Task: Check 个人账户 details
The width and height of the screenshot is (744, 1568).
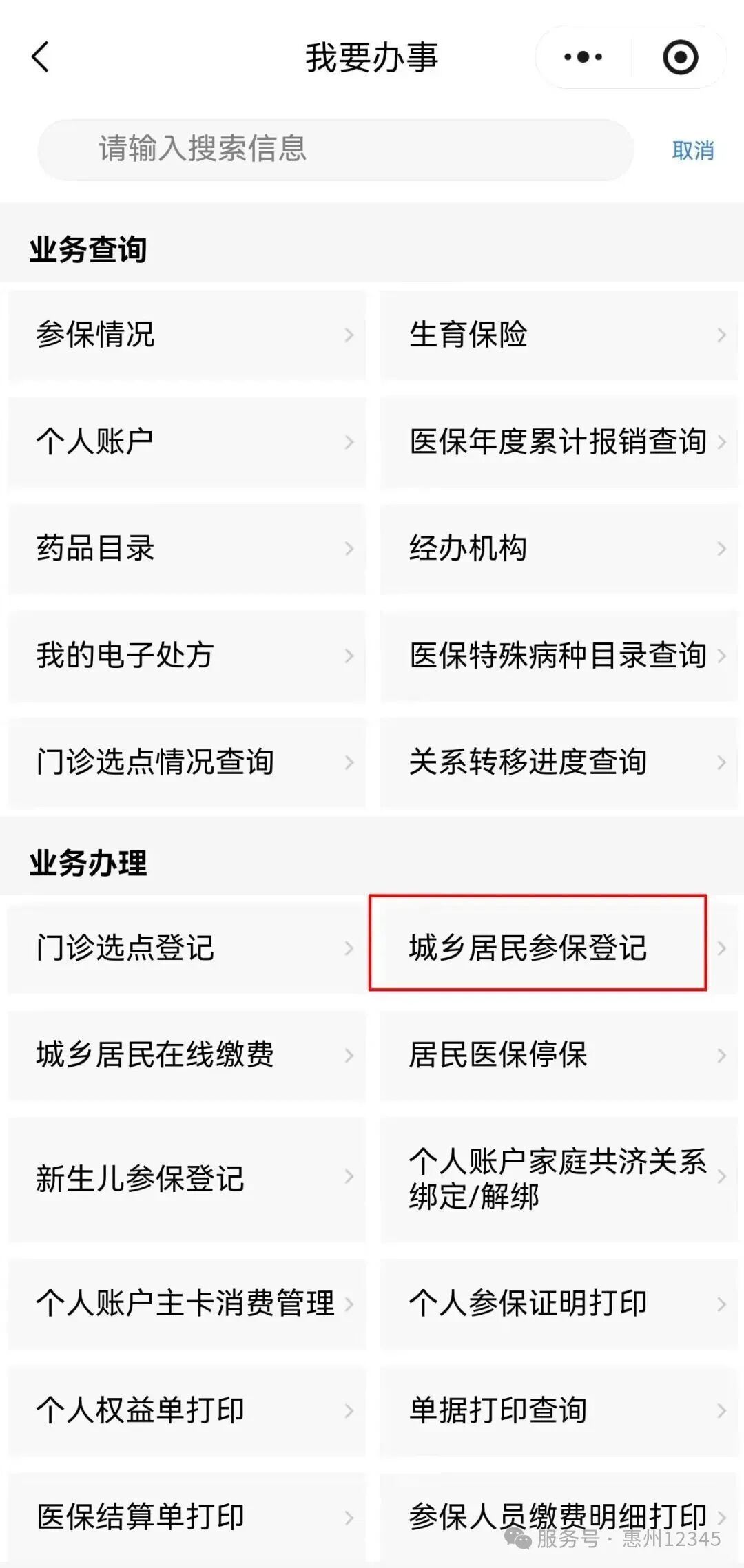Action: click(187, 441)
